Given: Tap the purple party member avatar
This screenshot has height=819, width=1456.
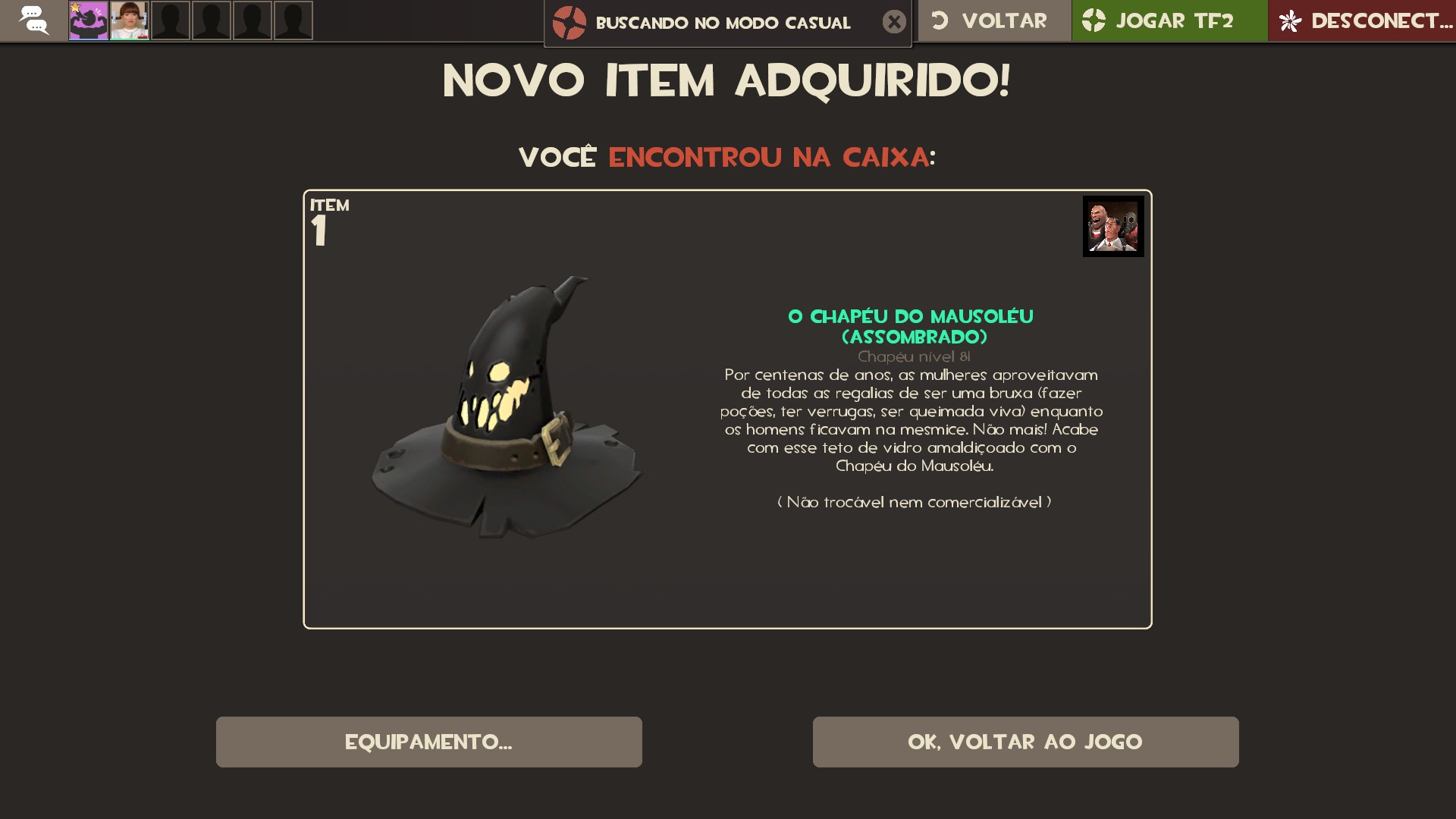Looking at the screenshot, I should 89,20.
